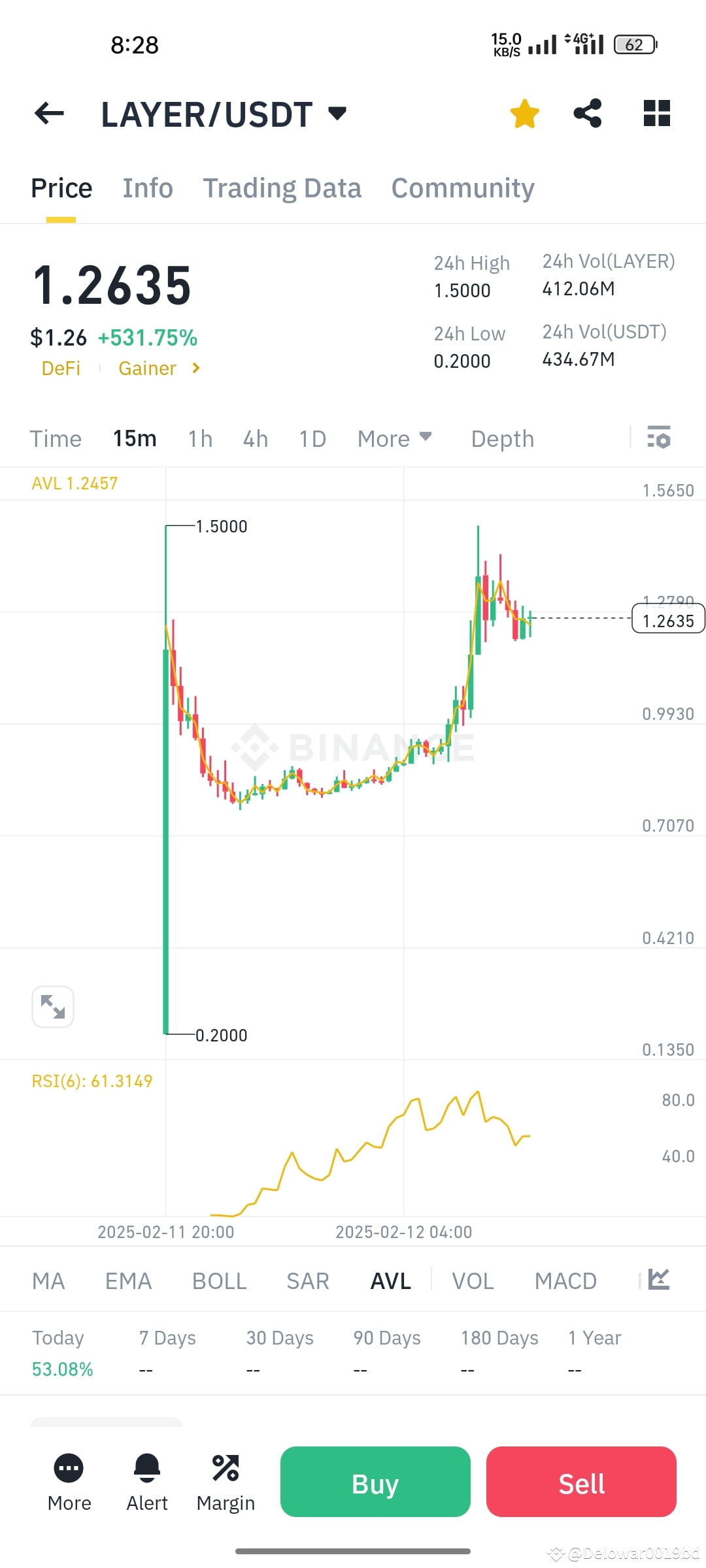Select the 1D chart interval
The width and height of the screenshot is (706, 1568).
[x=312, y=438]
